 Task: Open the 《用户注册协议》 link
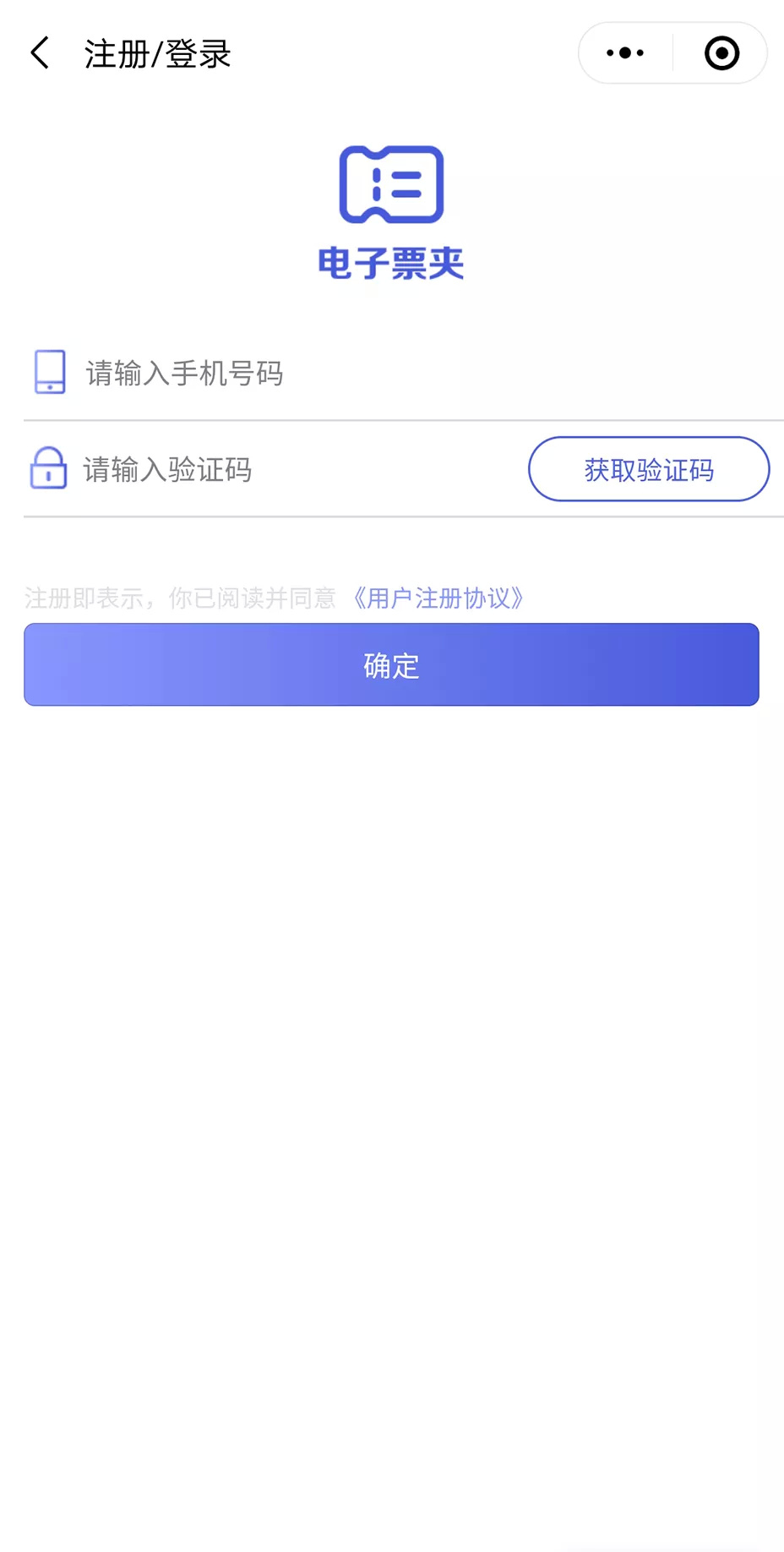tap(438, 598)
